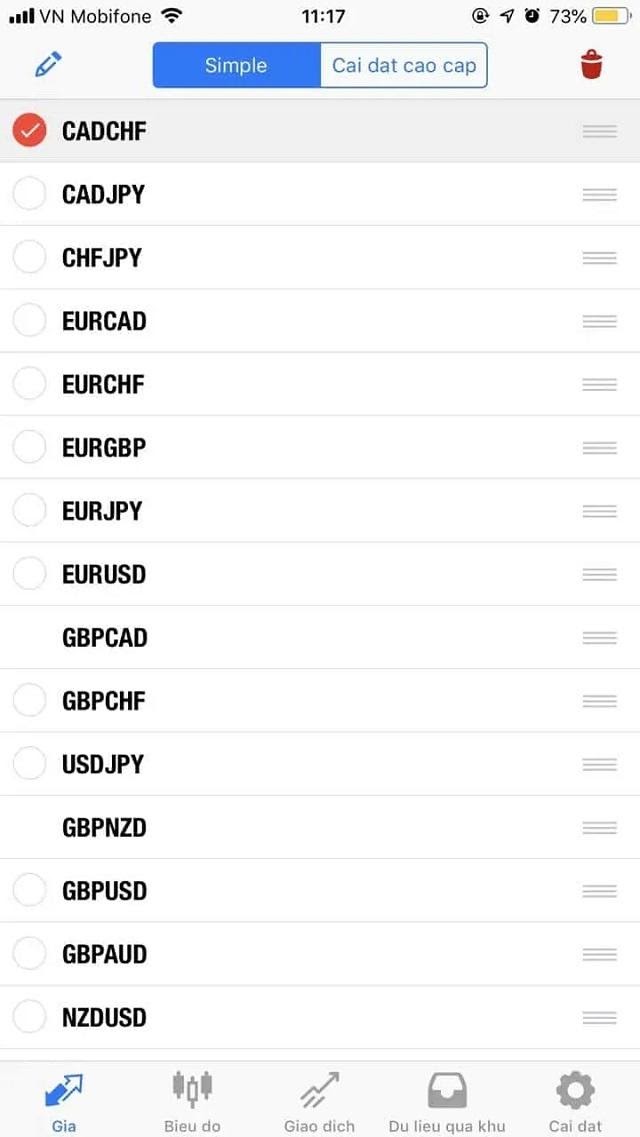Viewport: 640px width, 1137px height.
Task: Open the Bieu do tab
Action: pos(192,1100)
